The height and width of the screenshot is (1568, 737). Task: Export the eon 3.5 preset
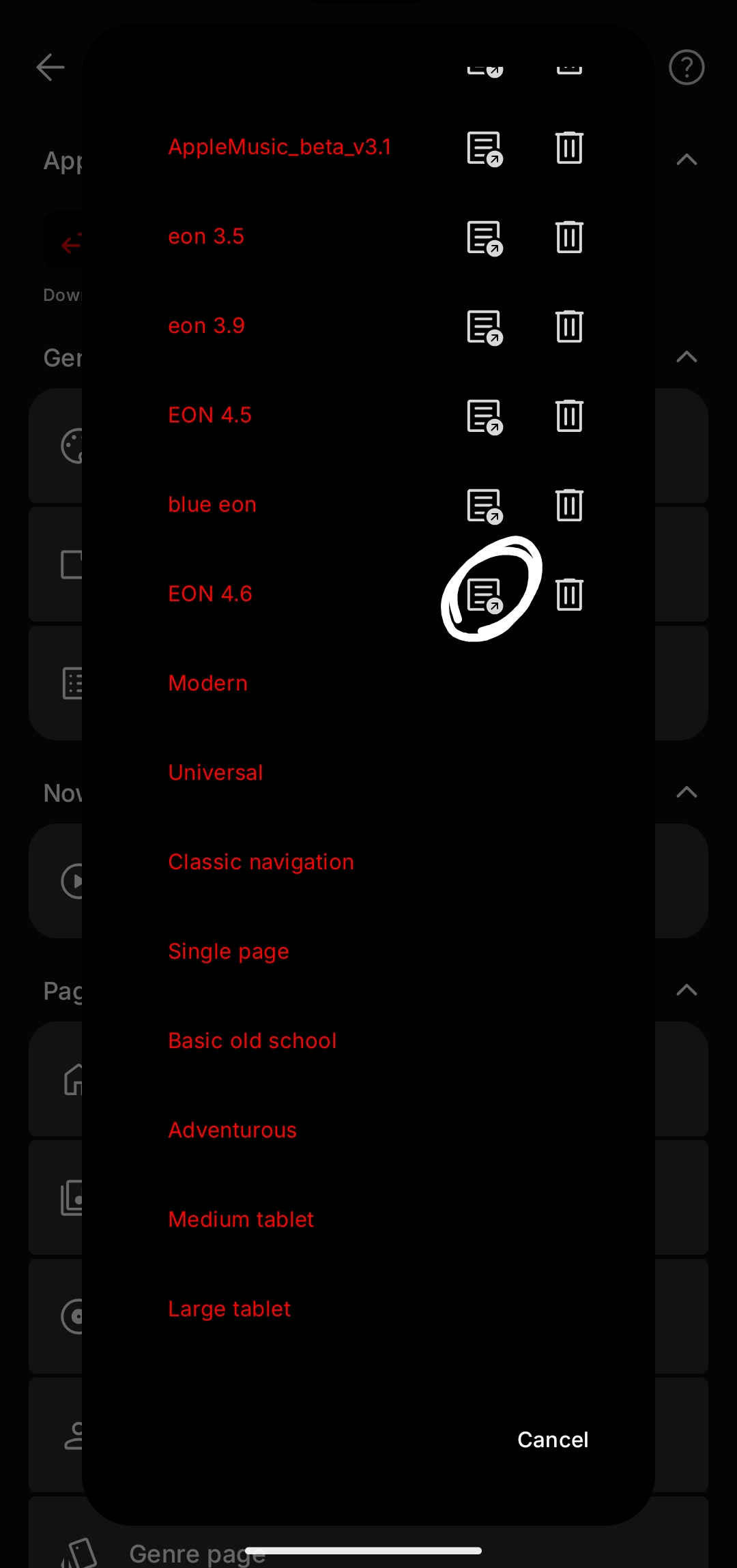click(x=485, y=237)
